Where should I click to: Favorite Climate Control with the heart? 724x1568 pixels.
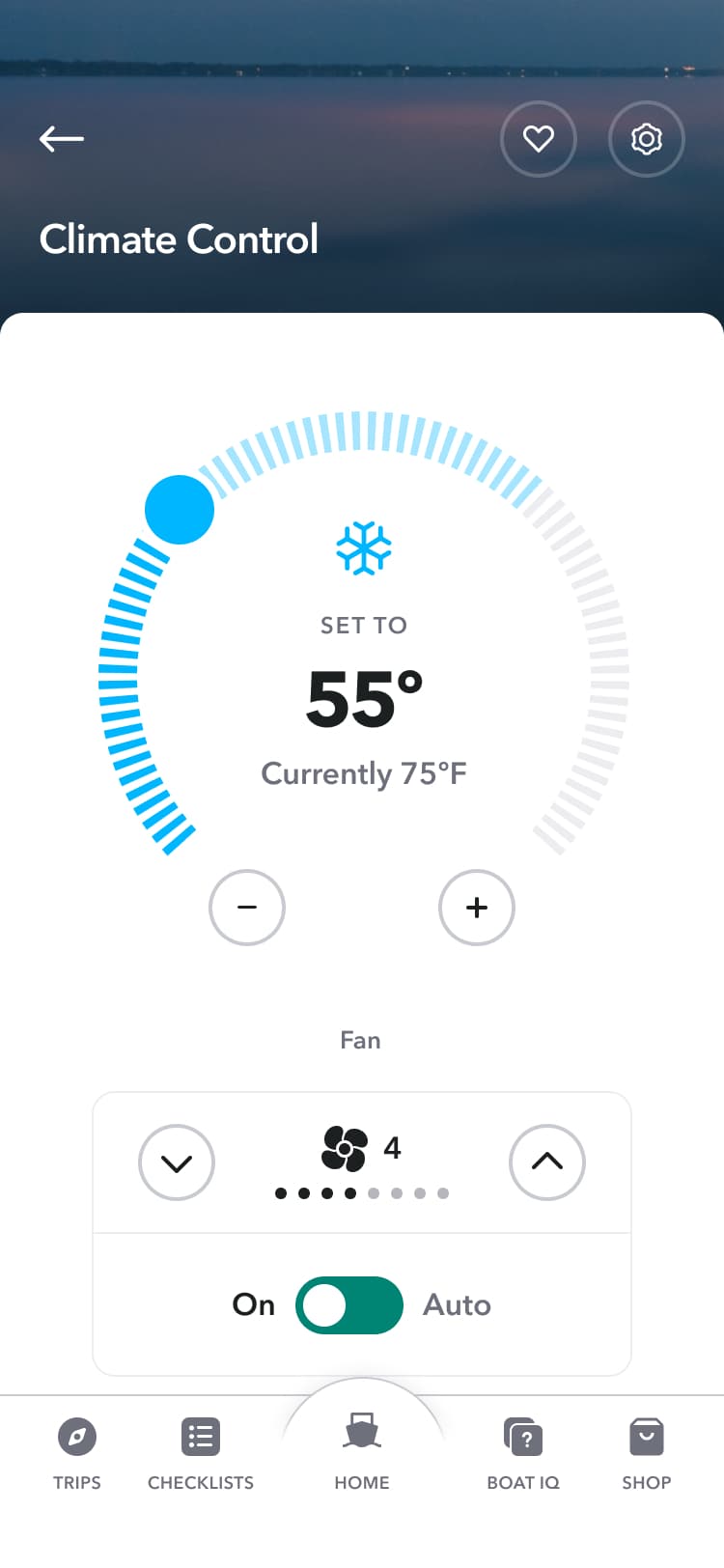(539, 139)
